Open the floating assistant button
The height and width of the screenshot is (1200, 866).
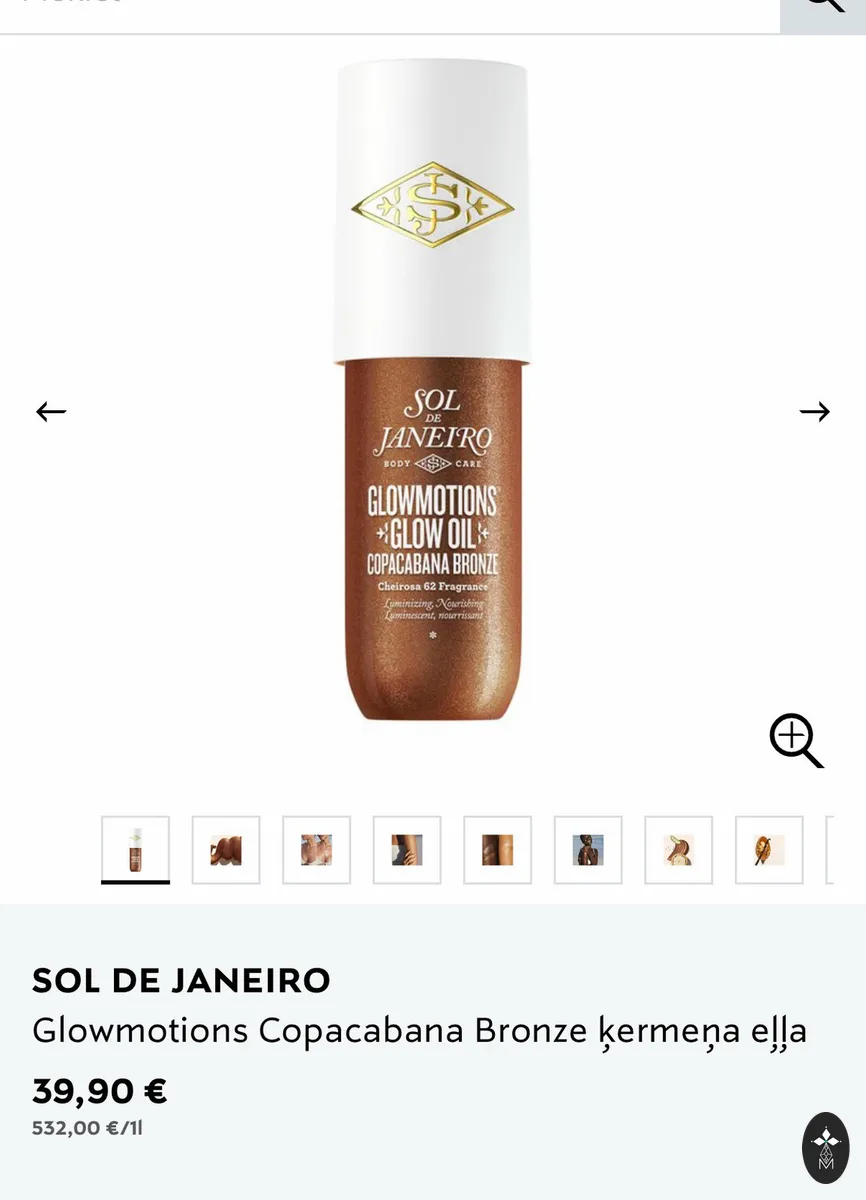(x=826, y=1148)
